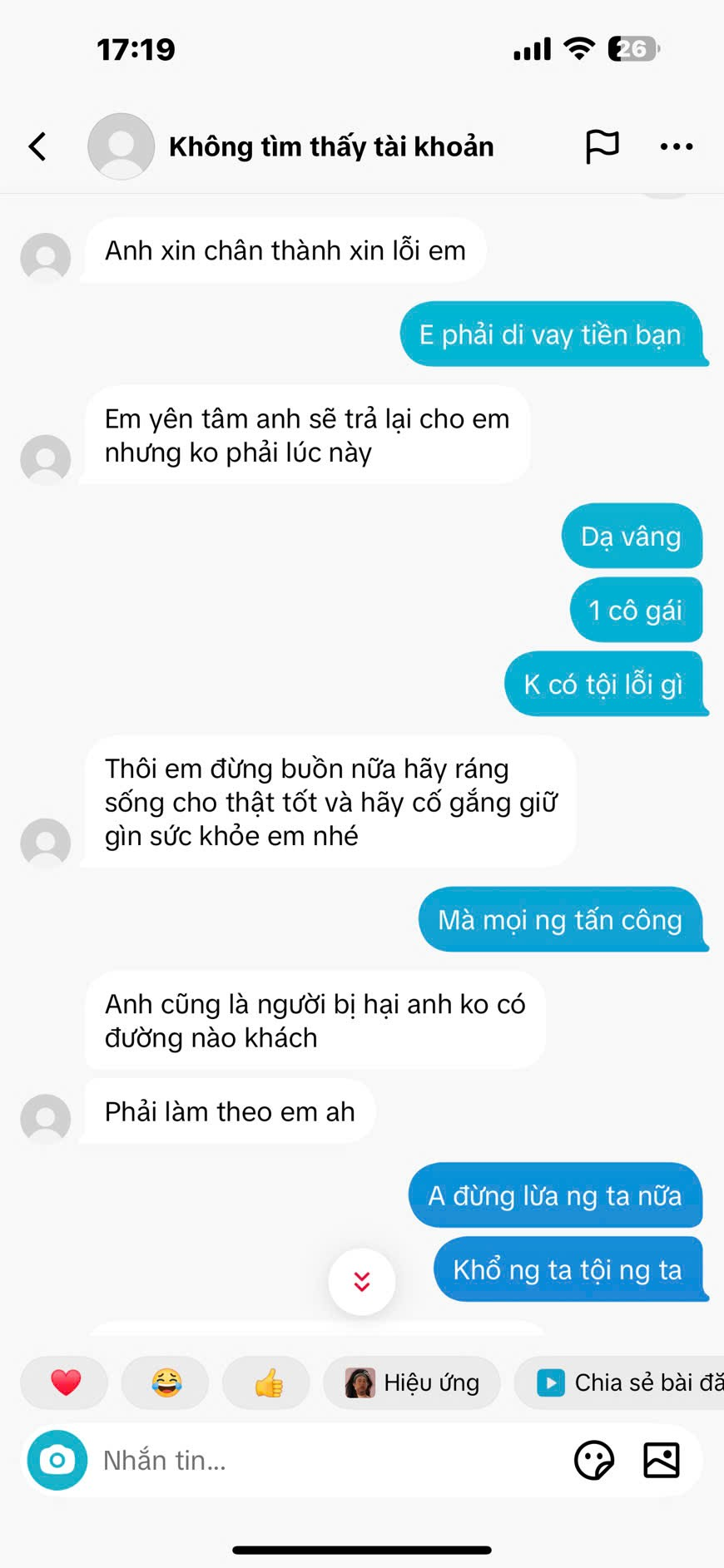Open the three-dot more options menu
Screen dimensions: 724x1568
click(676, 146)
